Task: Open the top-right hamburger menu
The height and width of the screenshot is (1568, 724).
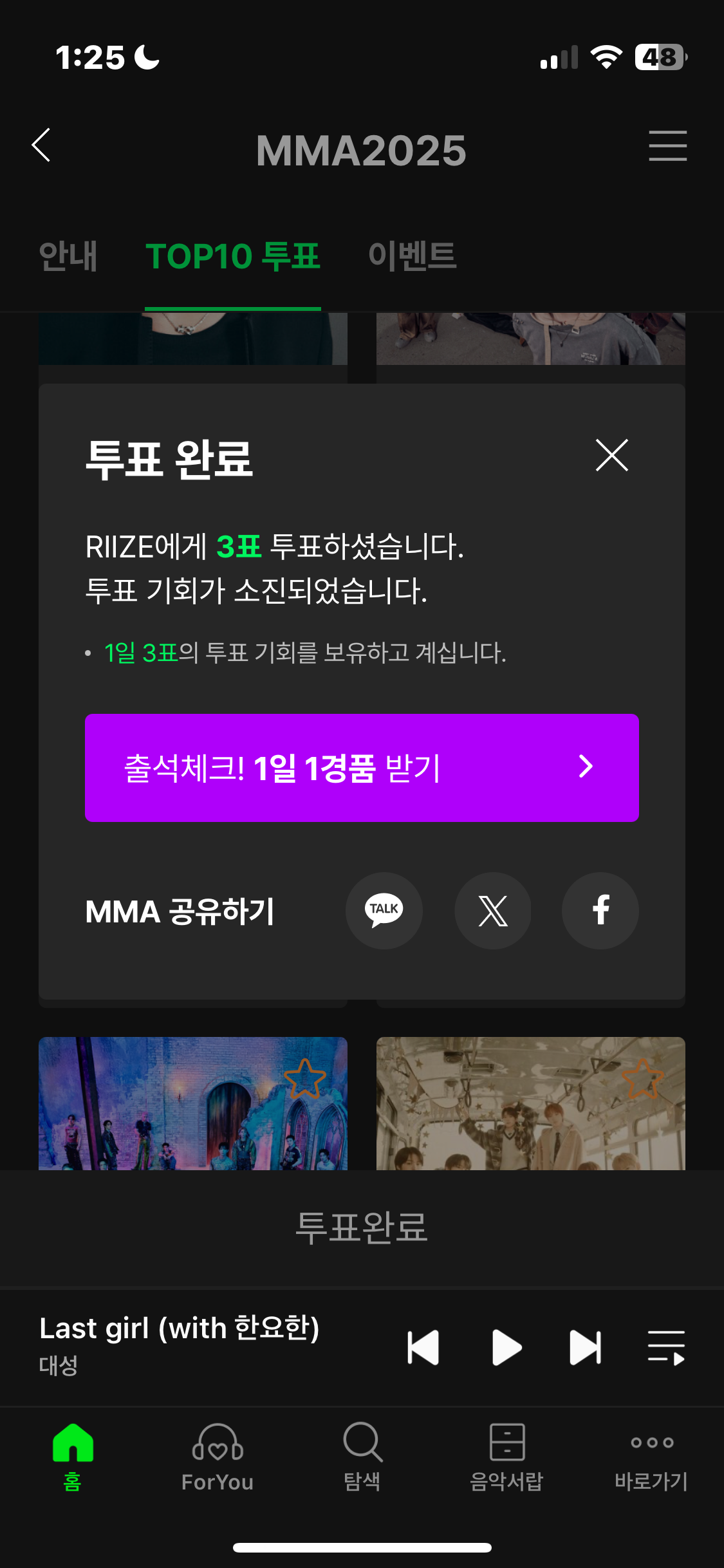Action: pos(668,147)
